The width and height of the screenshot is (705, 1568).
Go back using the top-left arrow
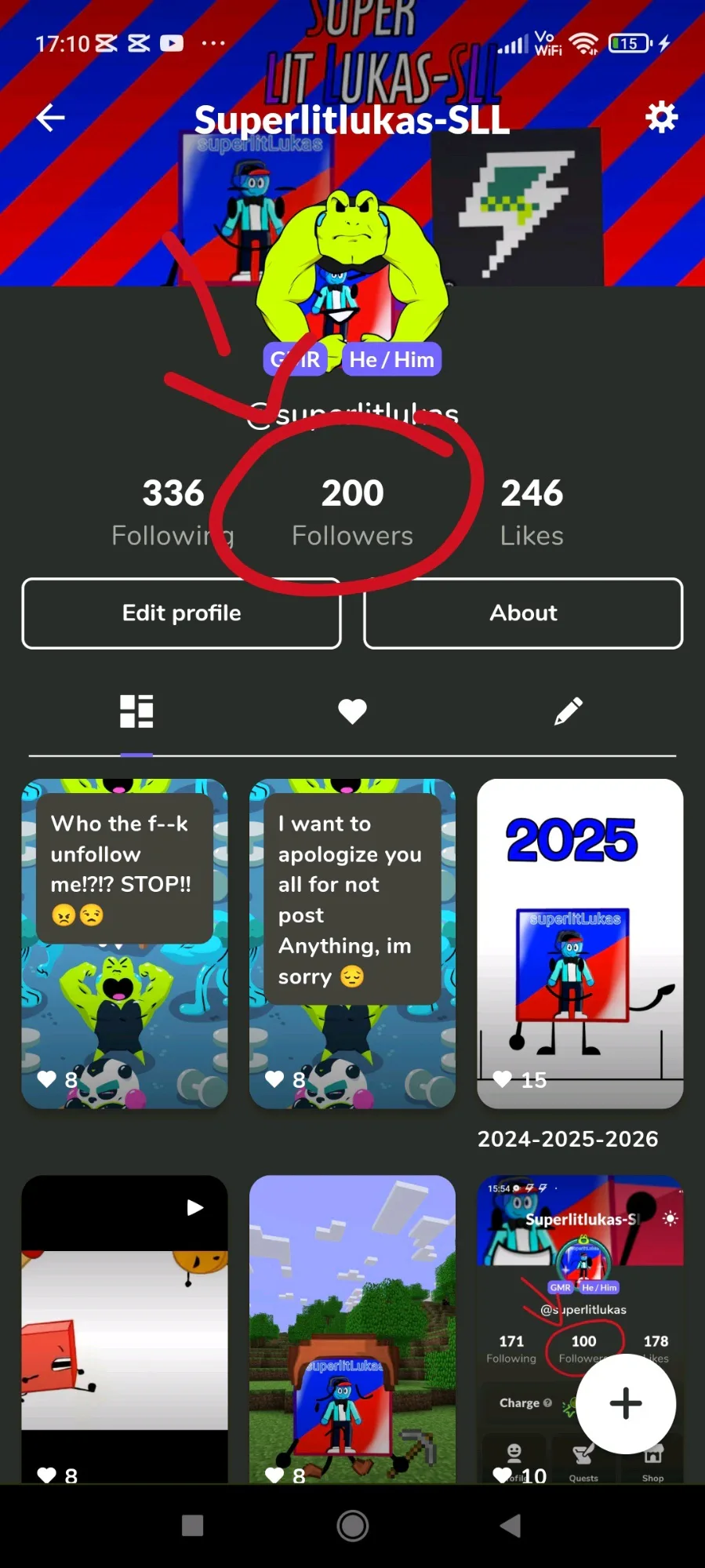[x=51, y=118]
